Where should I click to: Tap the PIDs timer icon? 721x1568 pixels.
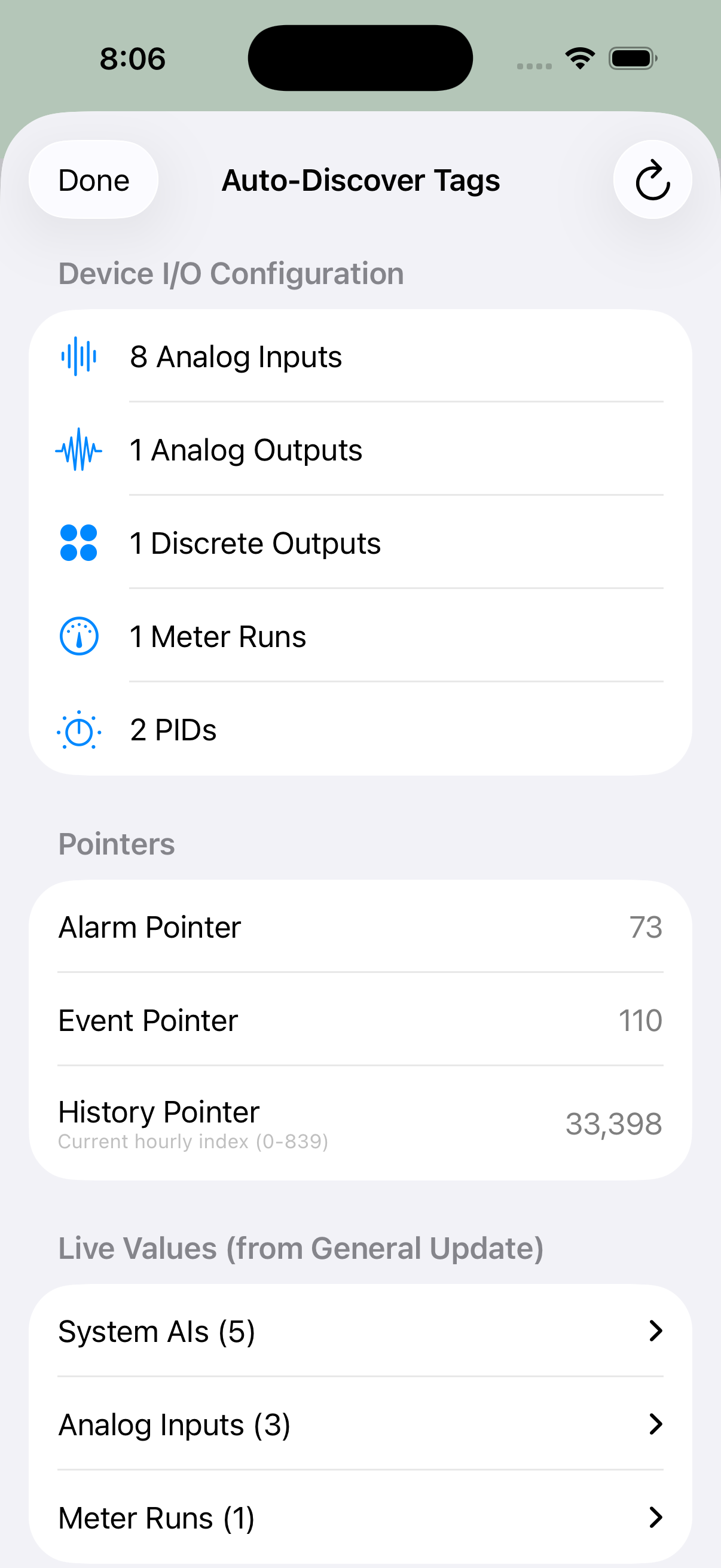(78, 729)
